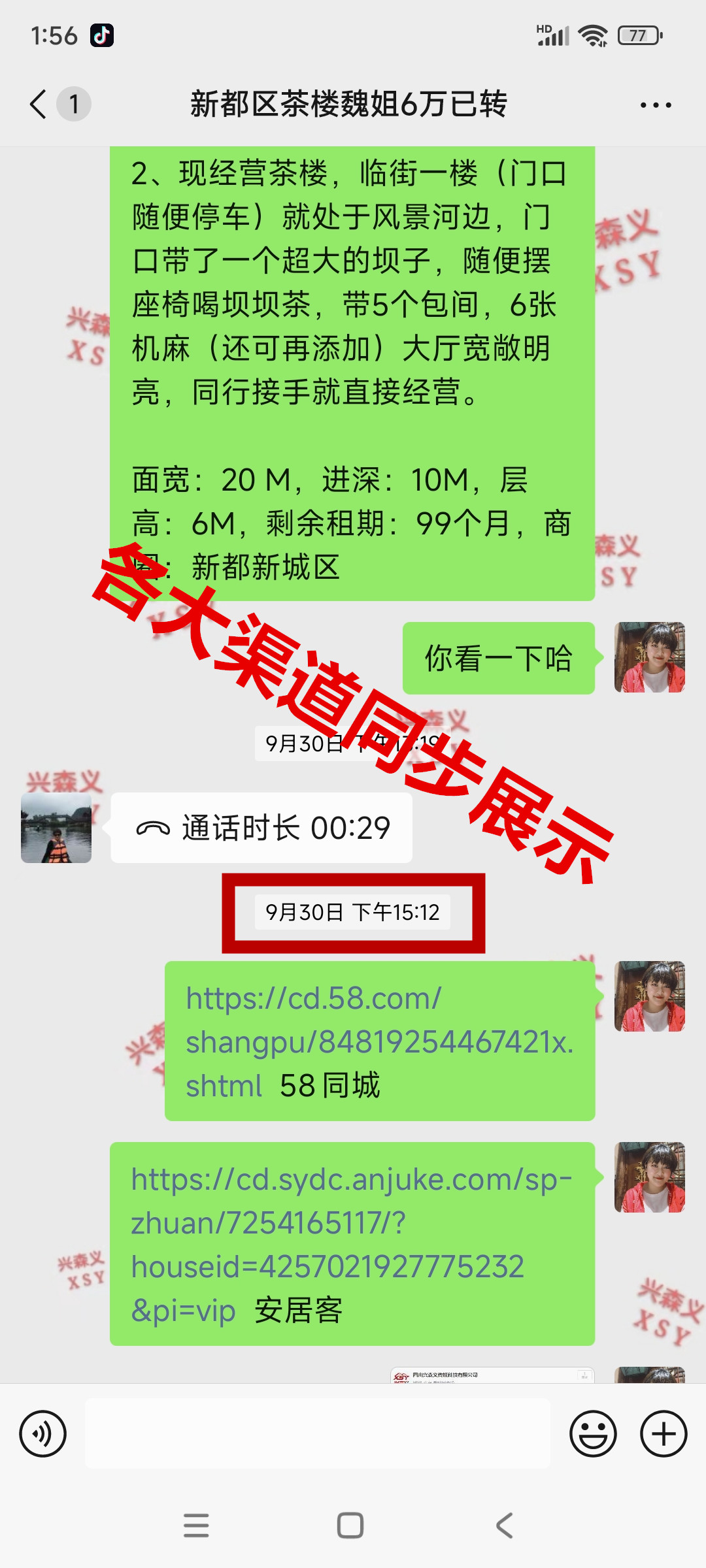Image resolution: width=706 pixels, height=1568 pixels.
Task: Open the anjuke.com sp-zhuan link
Action: [351, 1223]
